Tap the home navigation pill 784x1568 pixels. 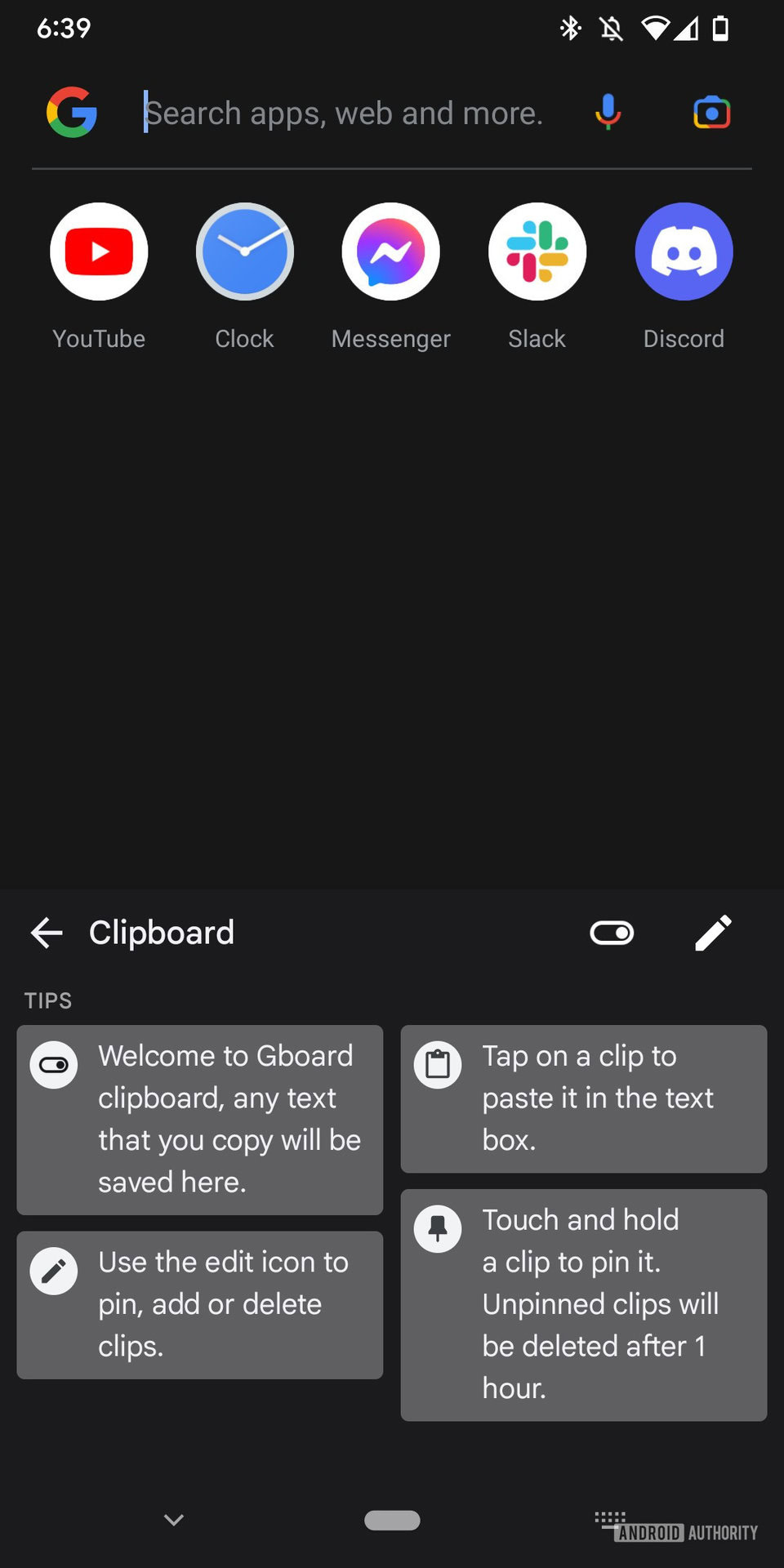[392, 1520]
